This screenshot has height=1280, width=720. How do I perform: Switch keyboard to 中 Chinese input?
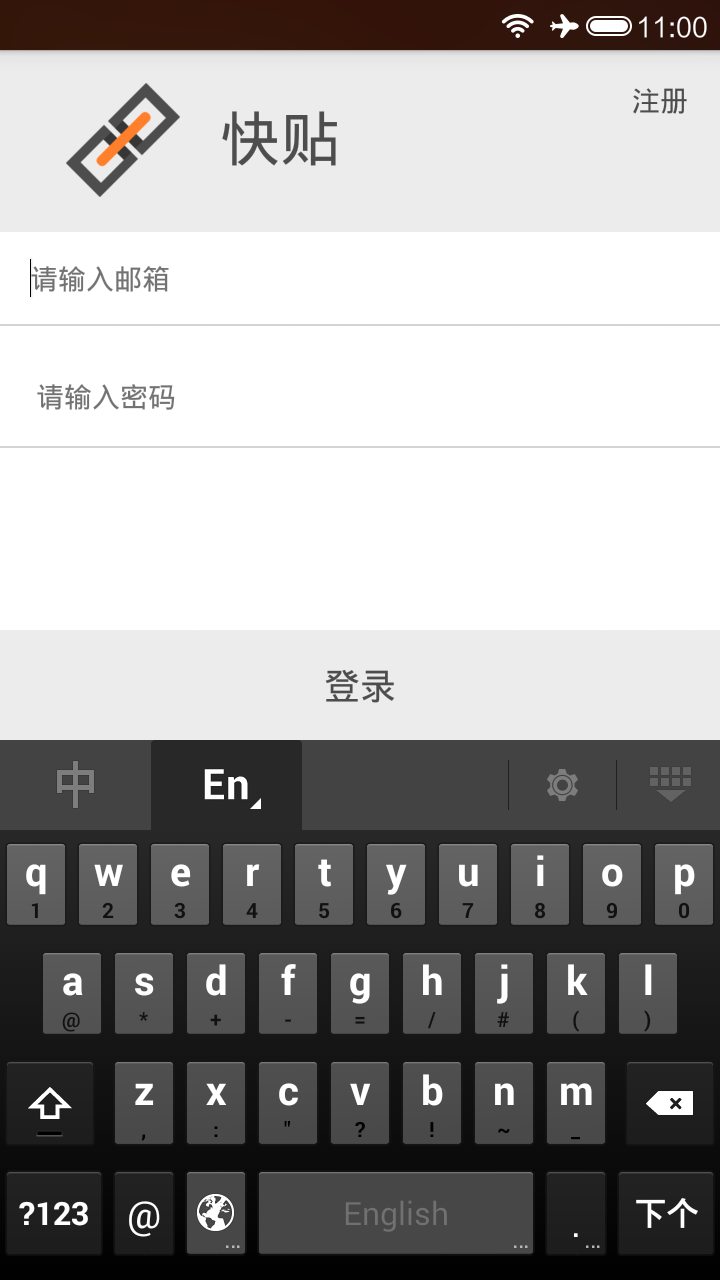coord(76,785)
